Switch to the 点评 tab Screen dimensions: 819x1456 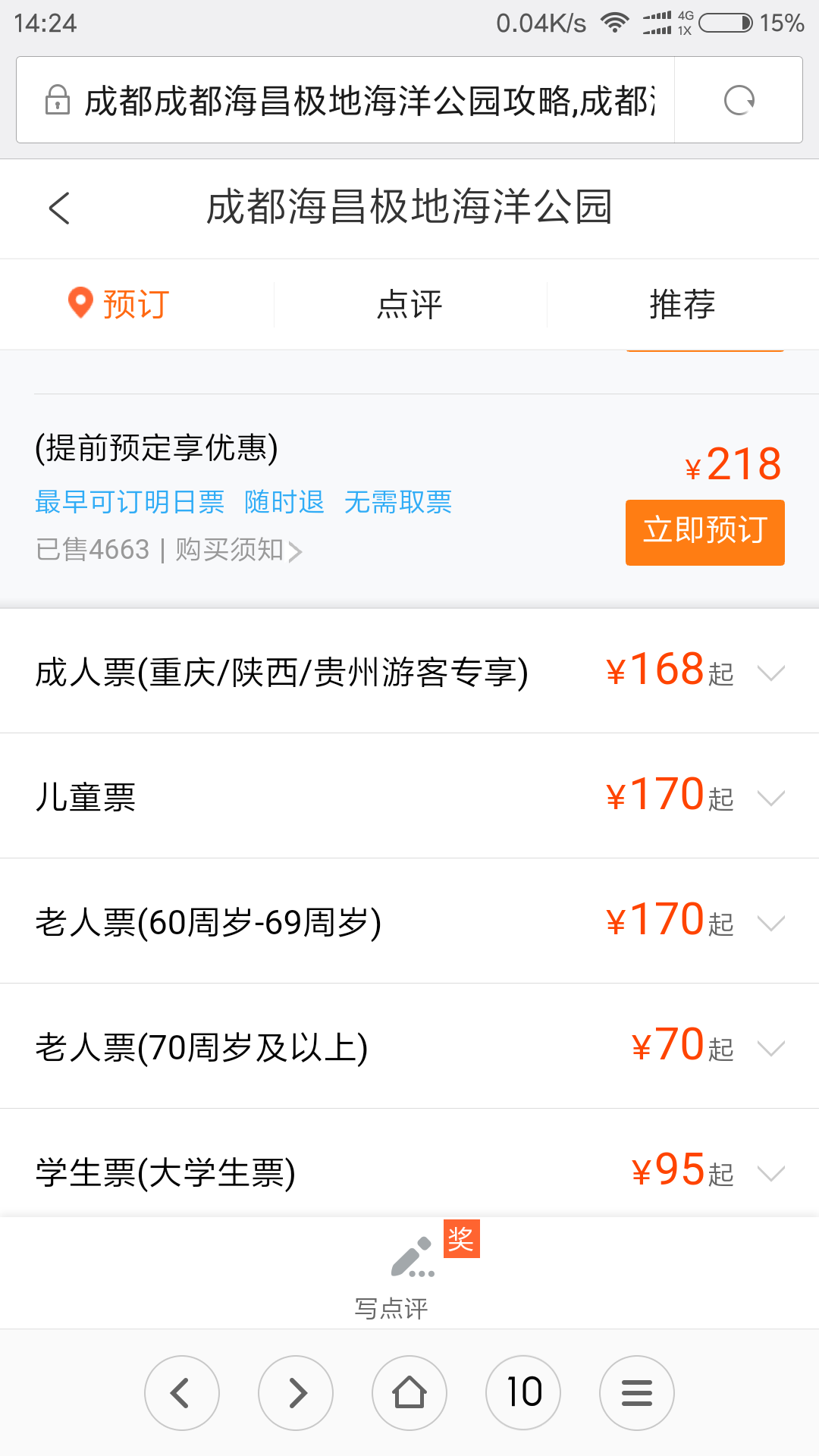[409, 304]
